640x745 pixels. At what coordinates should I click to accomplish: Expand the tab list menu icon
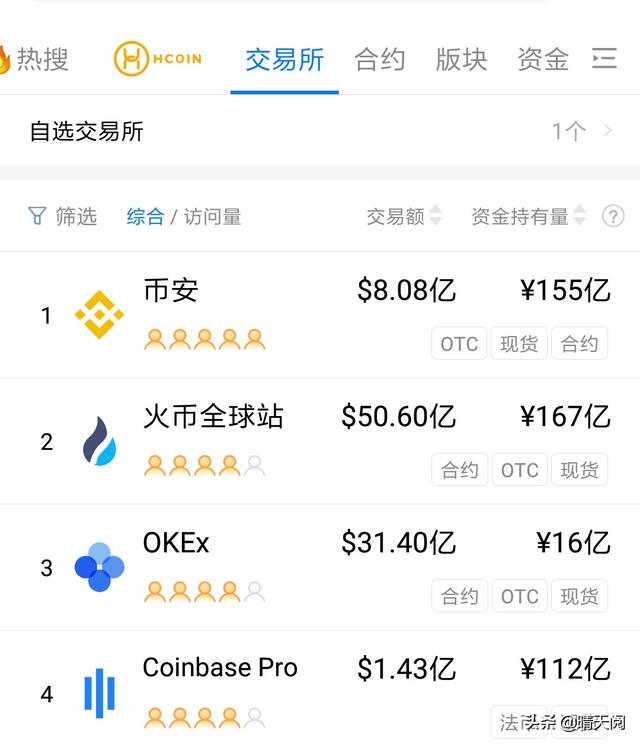click(x=605, y=59)
